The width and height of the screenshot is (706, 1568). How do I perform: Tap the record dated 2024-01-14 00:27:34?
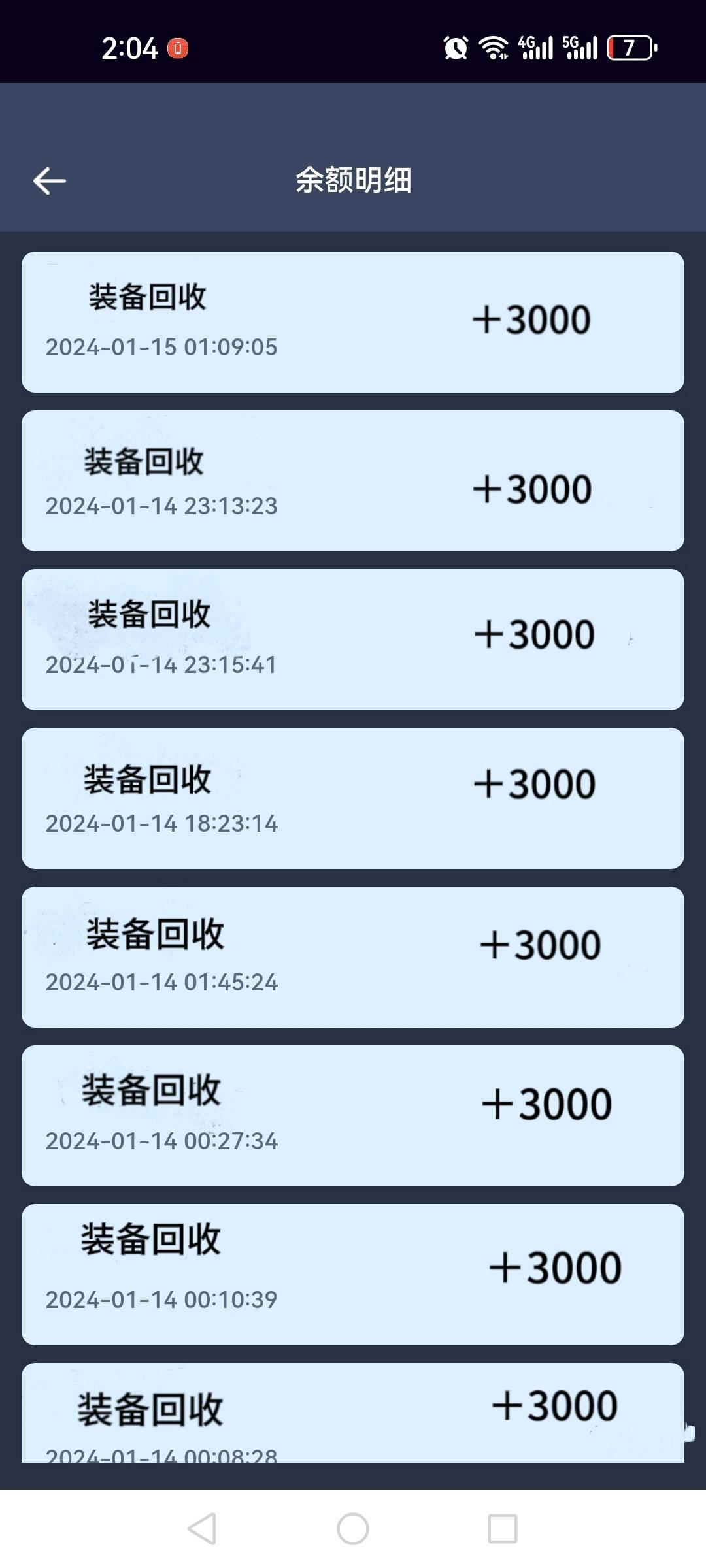[x=353, y=1116]
